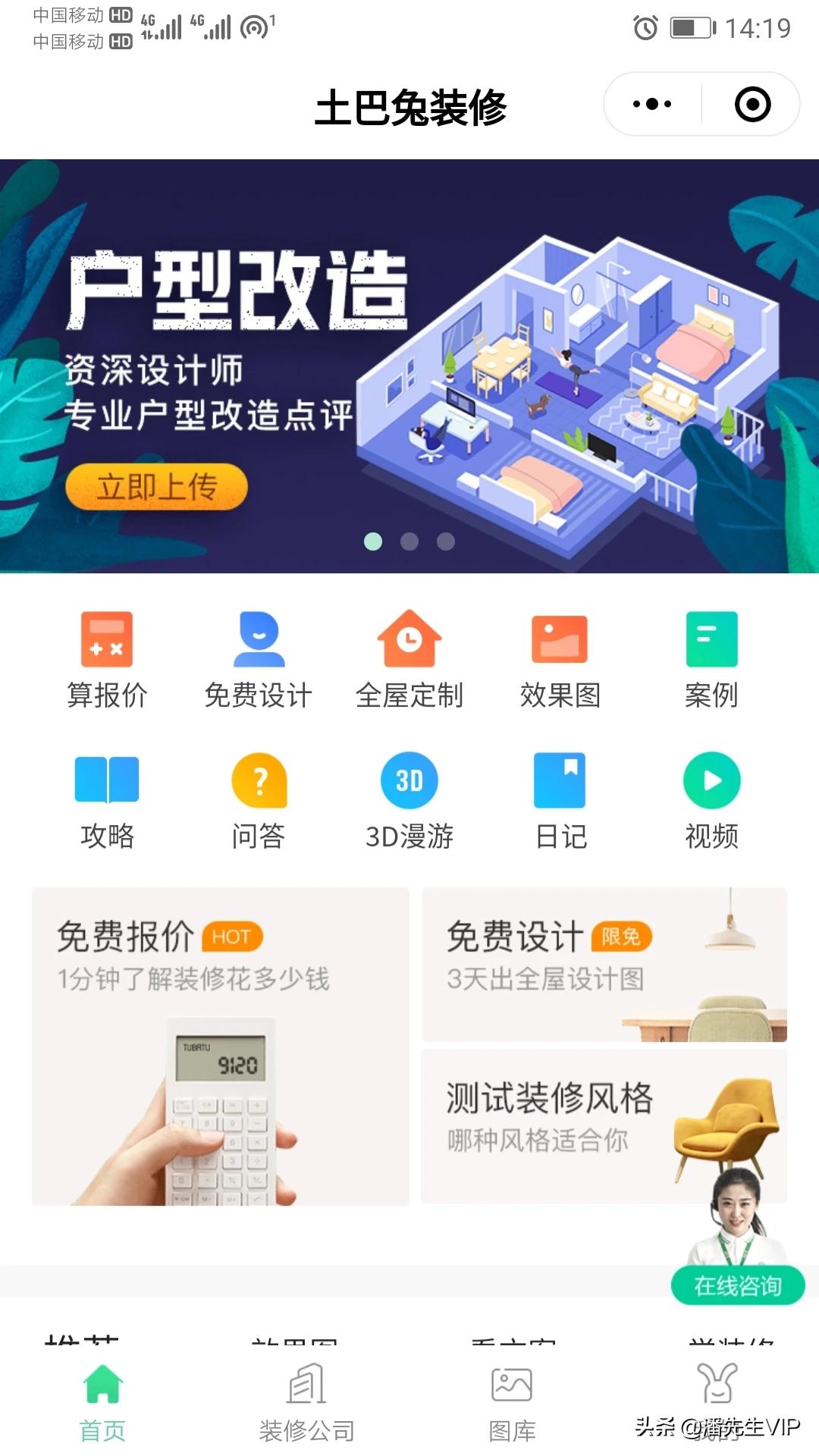
Task: Open 效果图 via its picture icon
Action: [560, 639]
